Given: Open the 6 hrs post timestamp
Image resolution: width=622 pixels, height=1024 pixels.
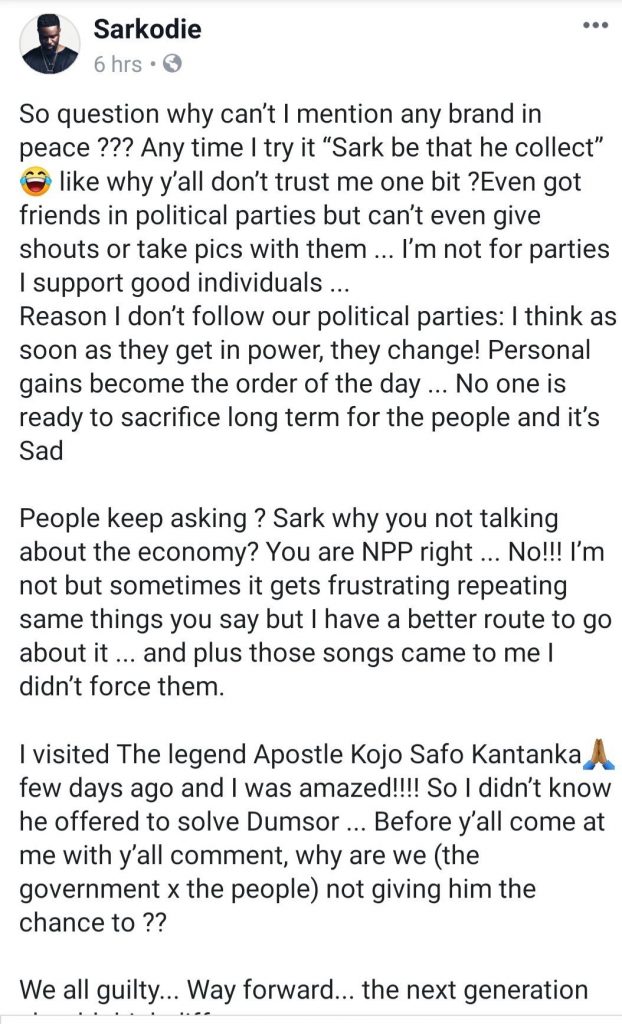Looking at the screenshot, I should [x=117, y=64].
